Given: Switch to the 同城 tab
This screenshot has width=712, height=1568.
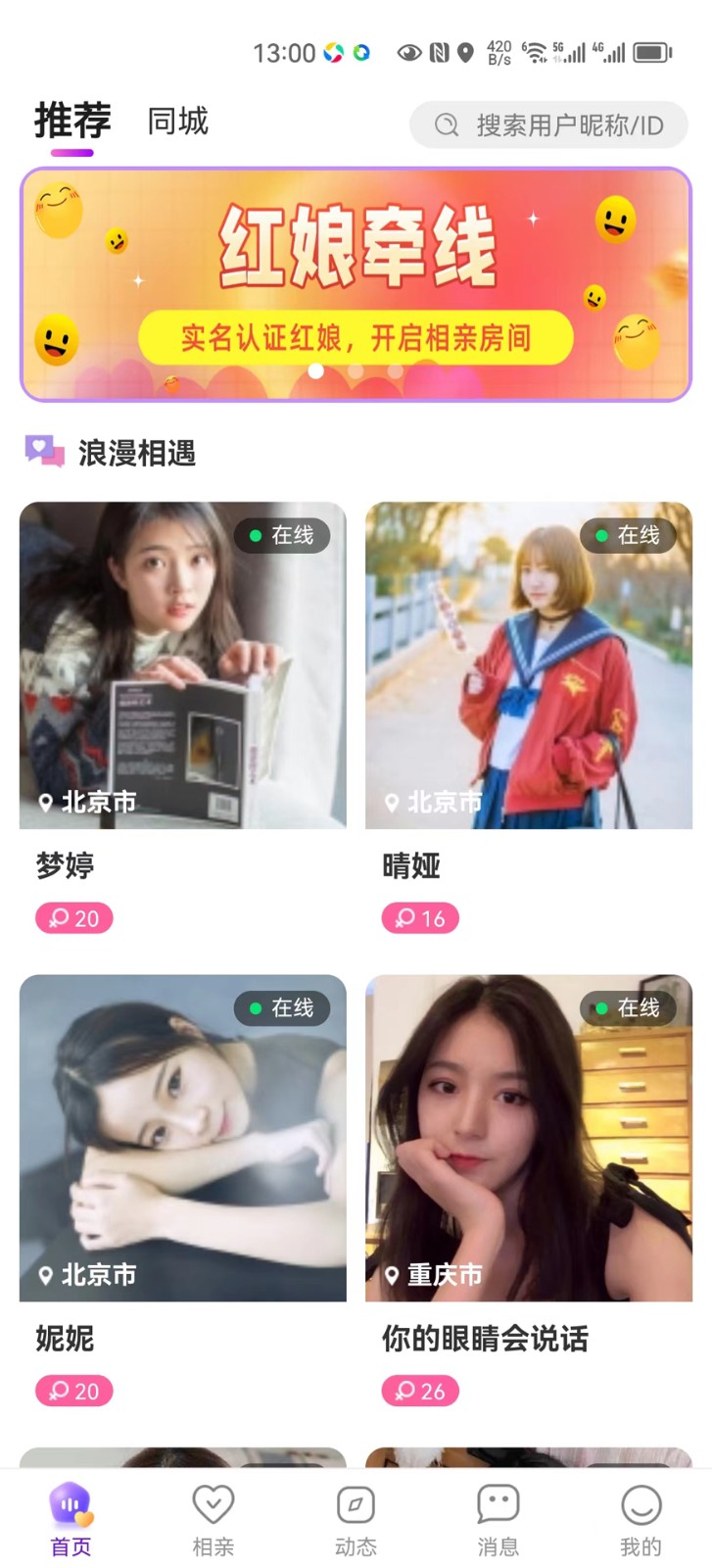Looking at the screenshot, I should pyautogui.click(x=177, y=122).
